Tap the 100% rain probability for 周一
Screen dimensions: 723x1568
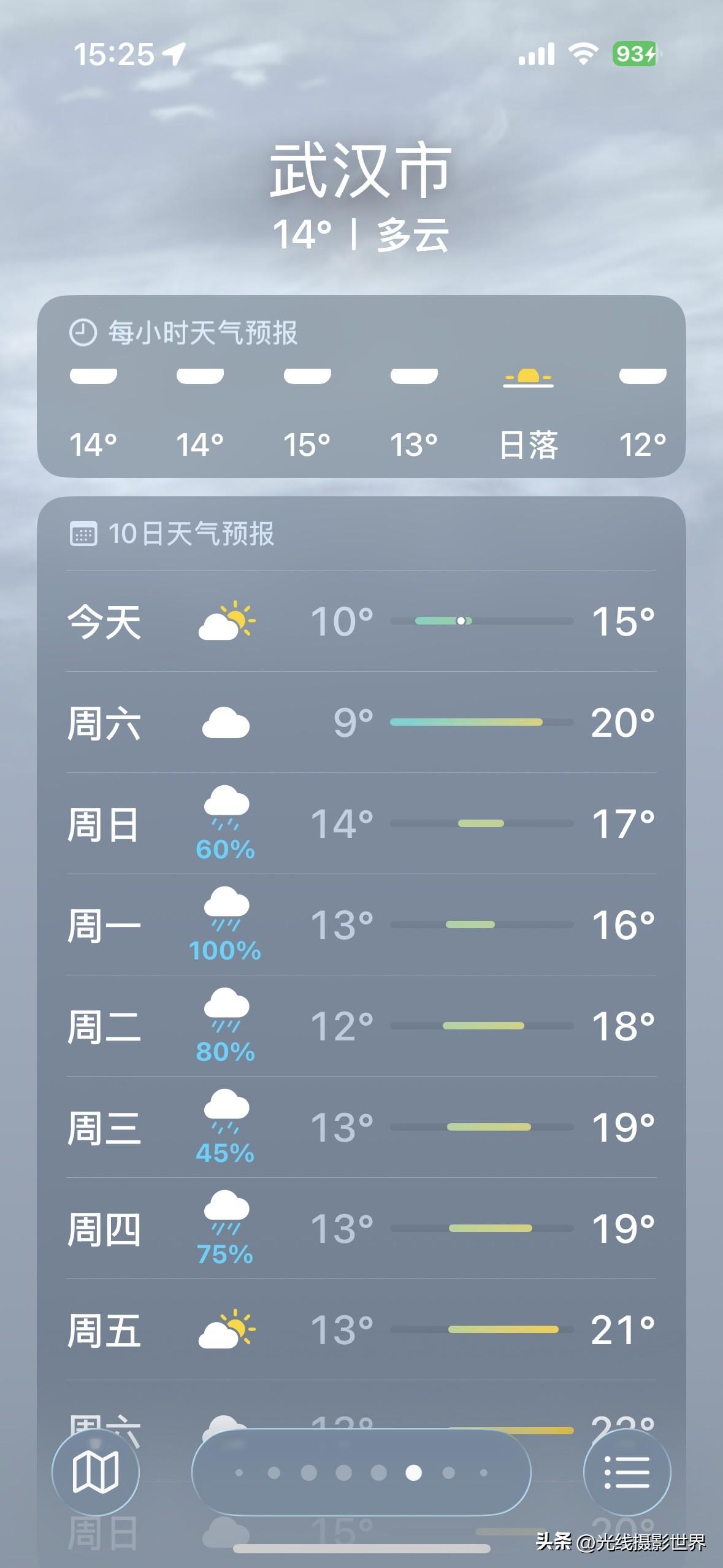(x=226, y=953)
